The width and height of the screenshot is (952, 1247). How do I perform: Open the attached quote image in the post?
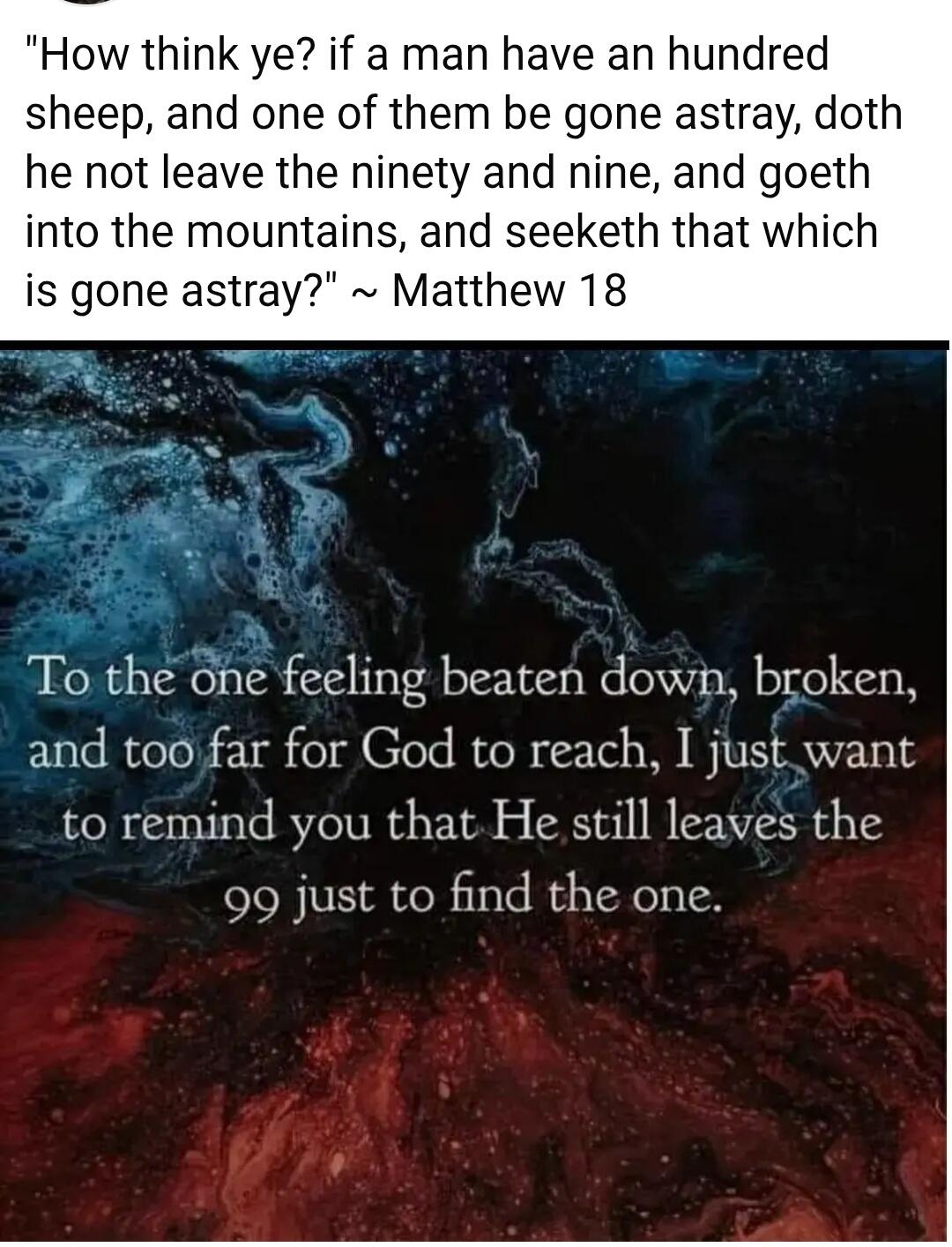(x=474, y=794)
